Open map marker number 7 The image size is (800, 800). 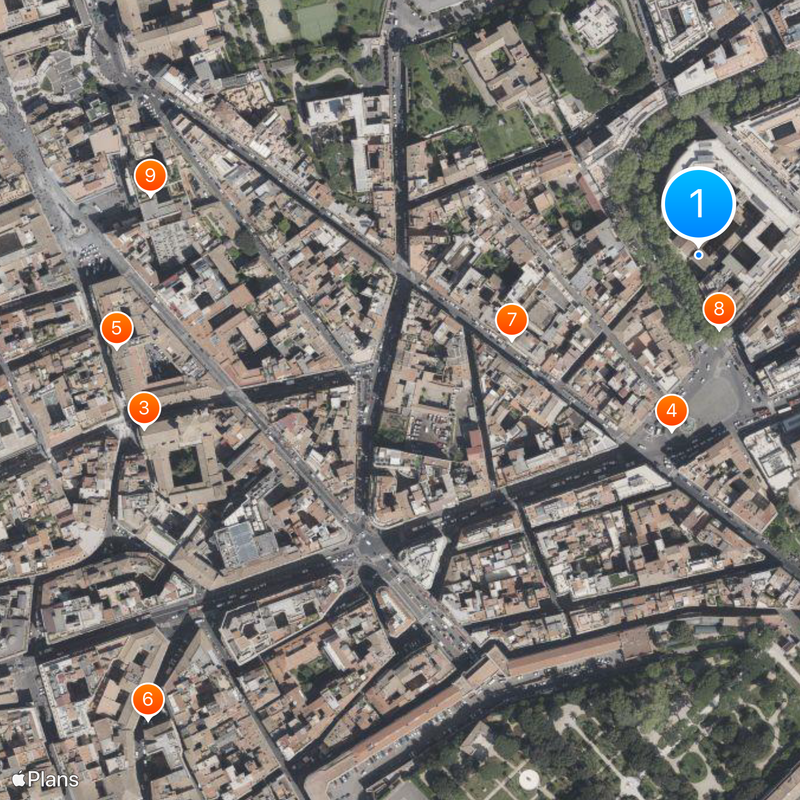coord(511,320)
